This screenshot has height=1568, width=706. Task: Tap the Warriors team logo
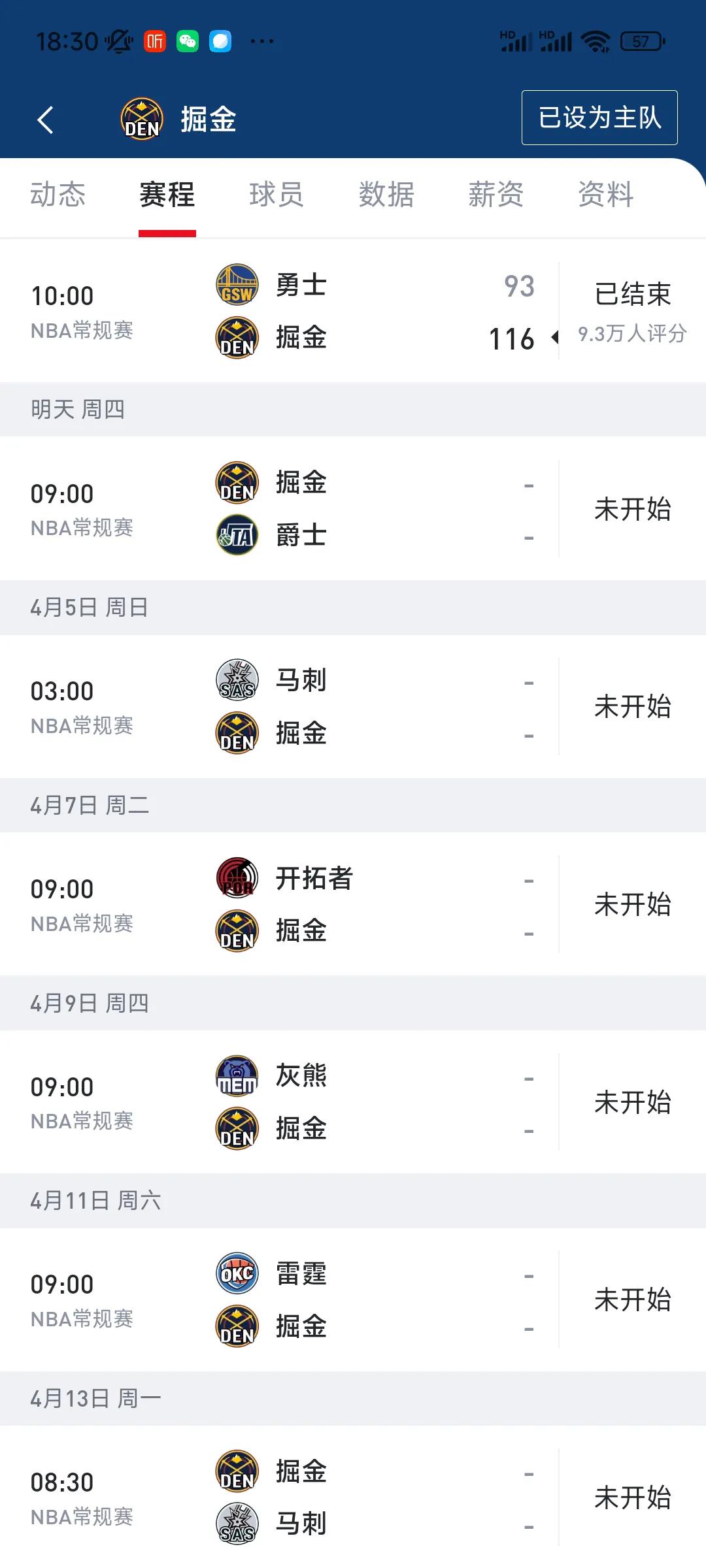236,284
